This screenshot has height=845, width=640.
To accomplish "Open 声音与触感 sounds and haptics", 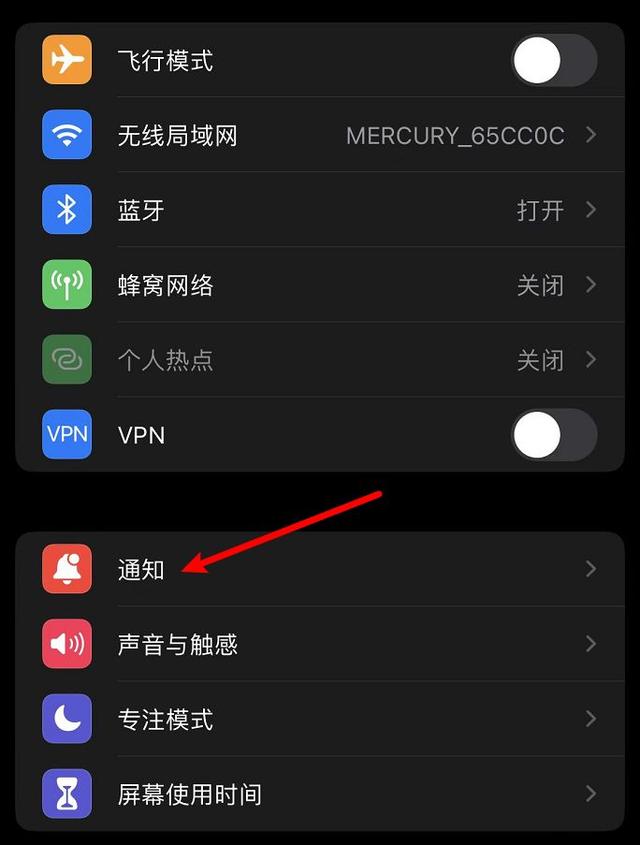I will [320, 645].
